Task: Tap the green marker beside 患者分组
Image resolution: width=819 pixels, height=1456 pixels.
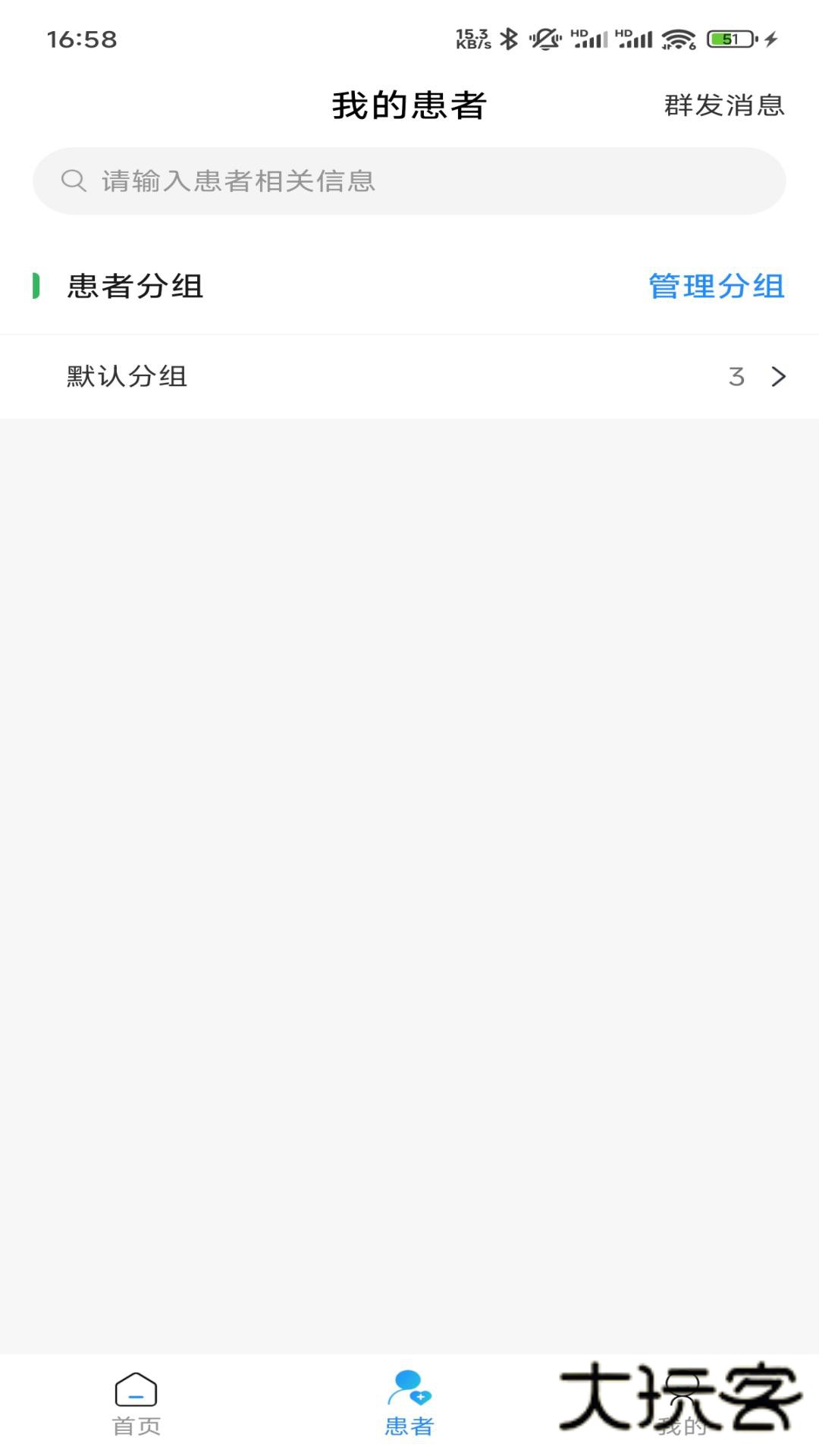Action: click(x=35, y=286)
